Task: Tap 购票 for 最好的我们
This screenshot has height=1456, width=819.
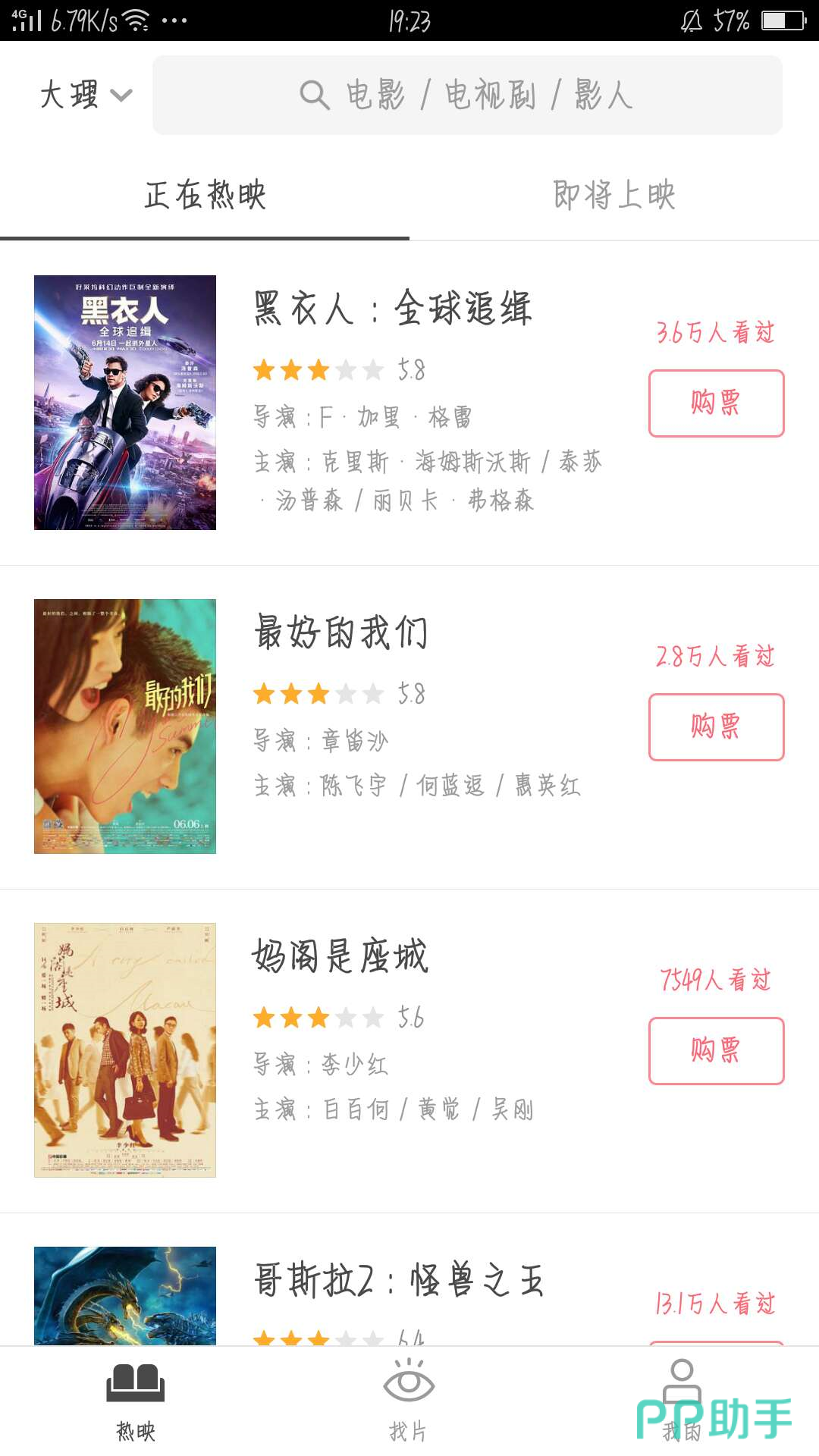Action: pos(715,726)
